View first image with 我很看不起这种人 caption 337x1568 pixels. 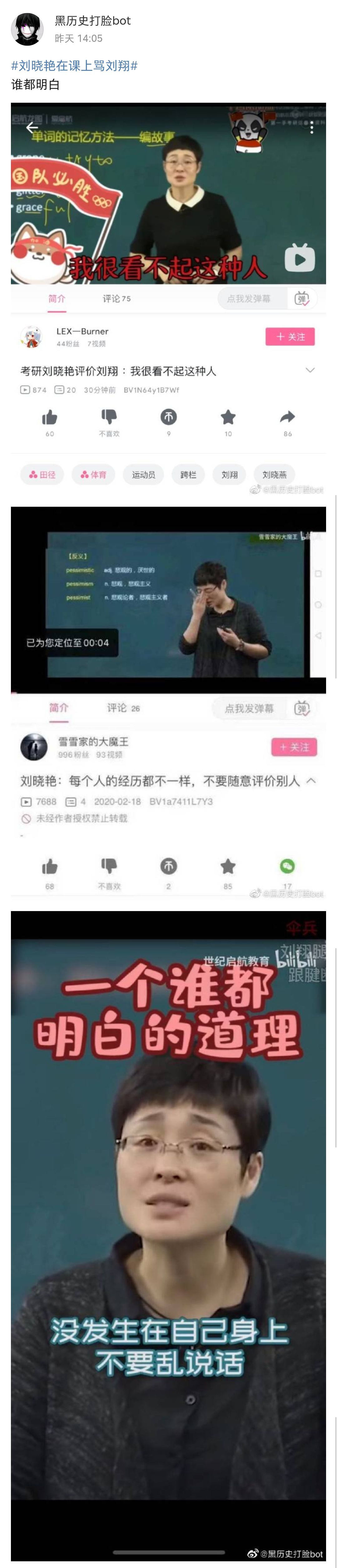168,298
